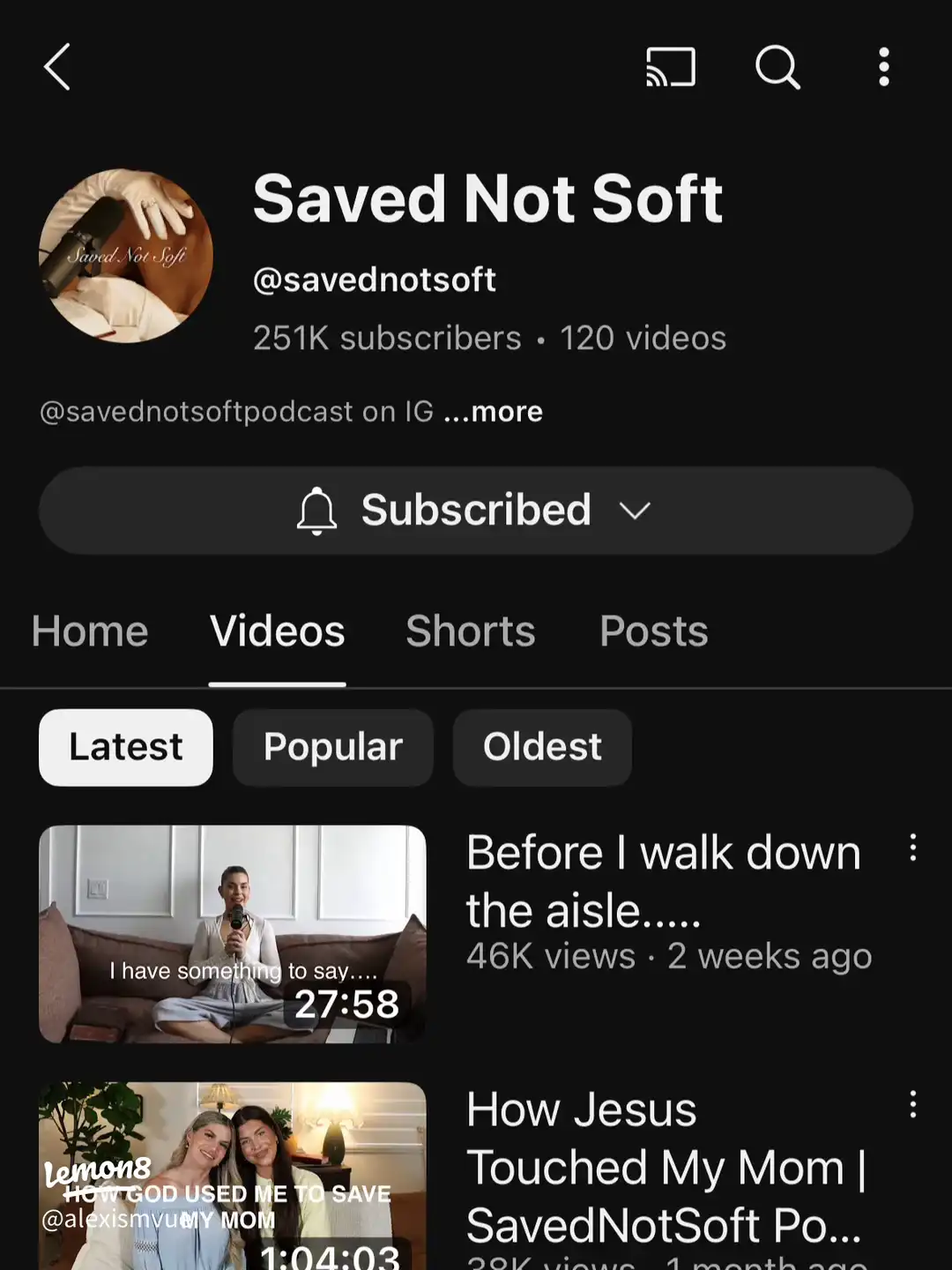Open the Subscribed notification options dropdown
This screenshot has height=1270, width=952.
point(476,511)
